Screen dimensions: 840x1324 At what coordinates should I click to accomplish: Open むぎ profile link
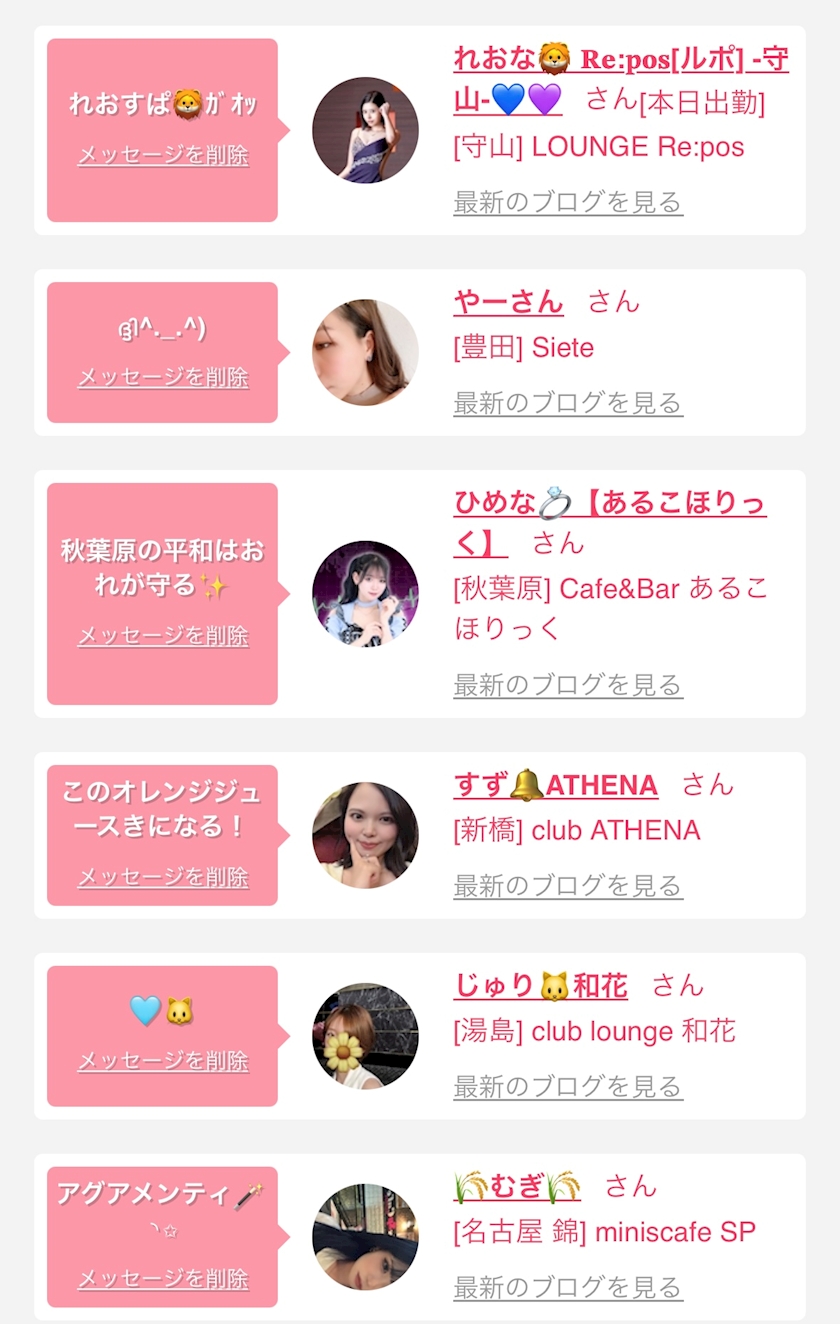516,1187
